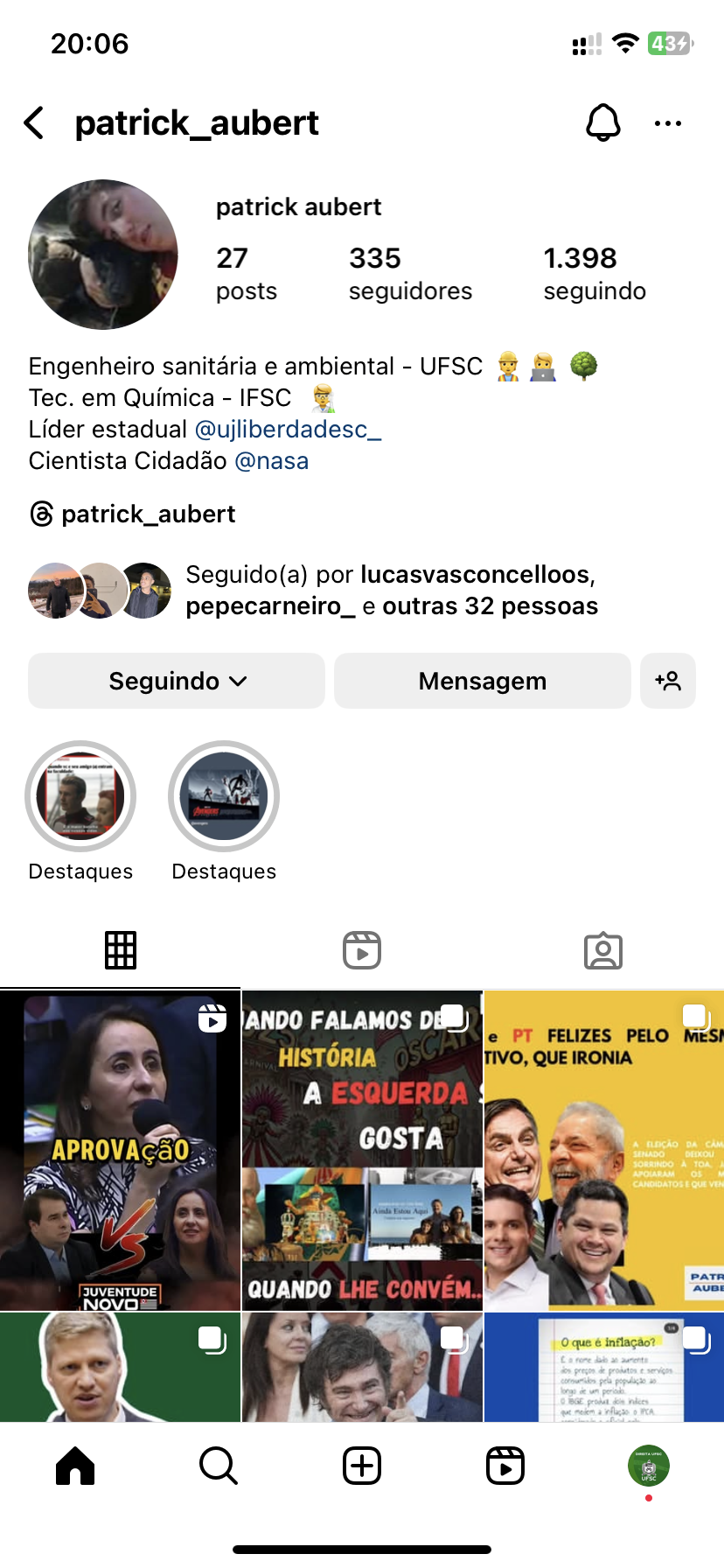Show suggested accounts via add-person button
Viewport: 724px width, 1568px height.
668,681
